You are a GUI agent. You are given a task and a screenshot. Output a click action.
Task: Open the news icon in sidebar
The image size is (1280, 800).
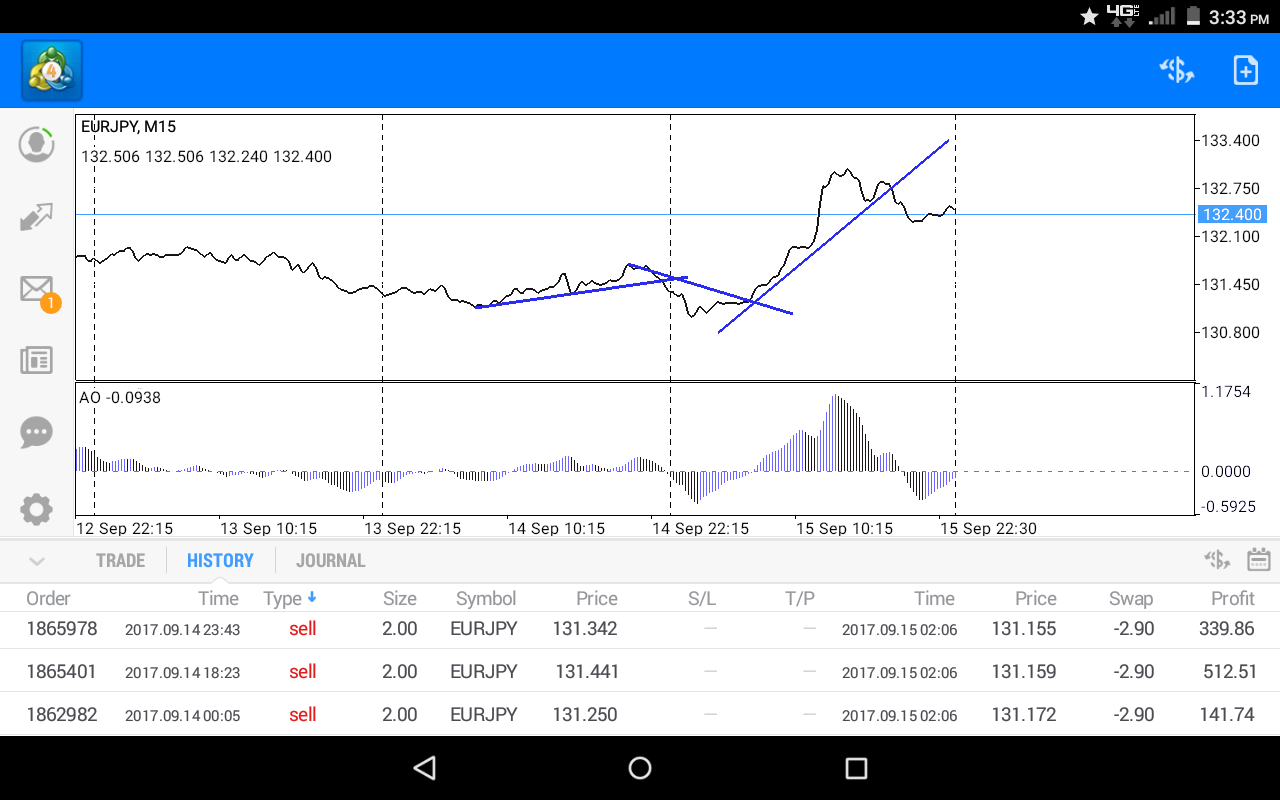[x=37, y=360]
